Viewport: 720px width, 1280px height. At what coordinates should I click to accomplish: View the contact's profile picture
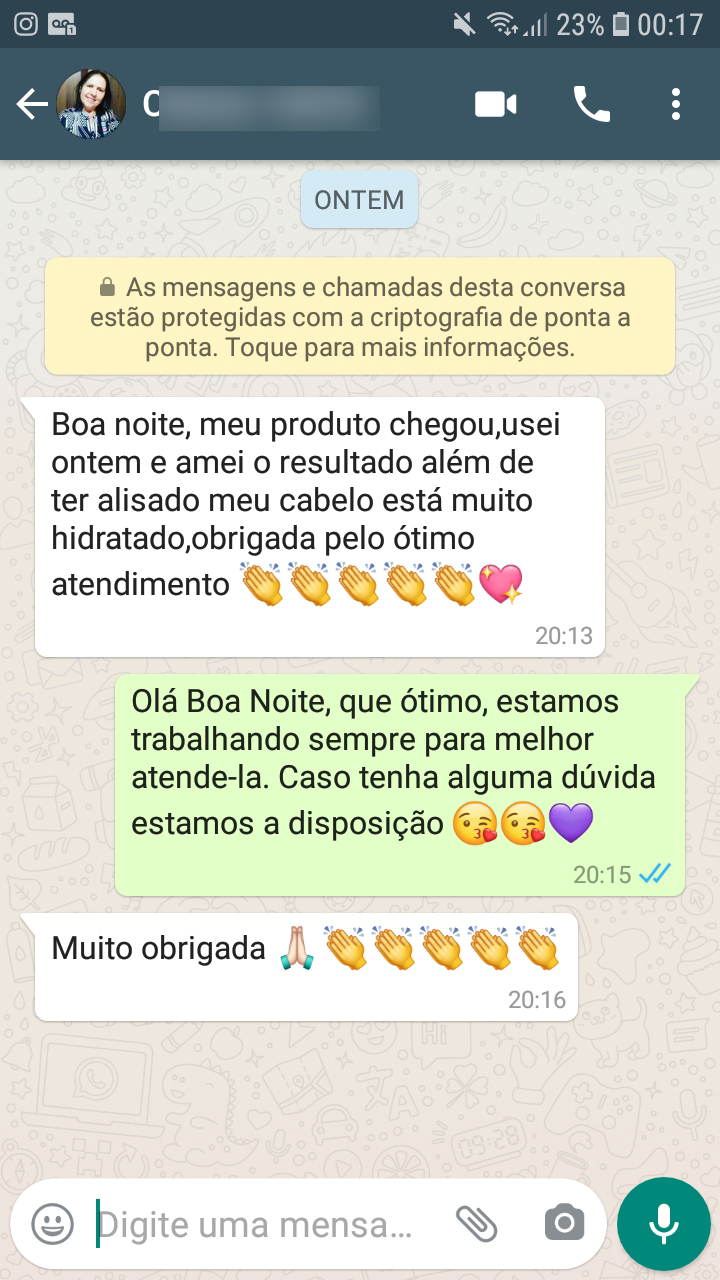point(88,103)
